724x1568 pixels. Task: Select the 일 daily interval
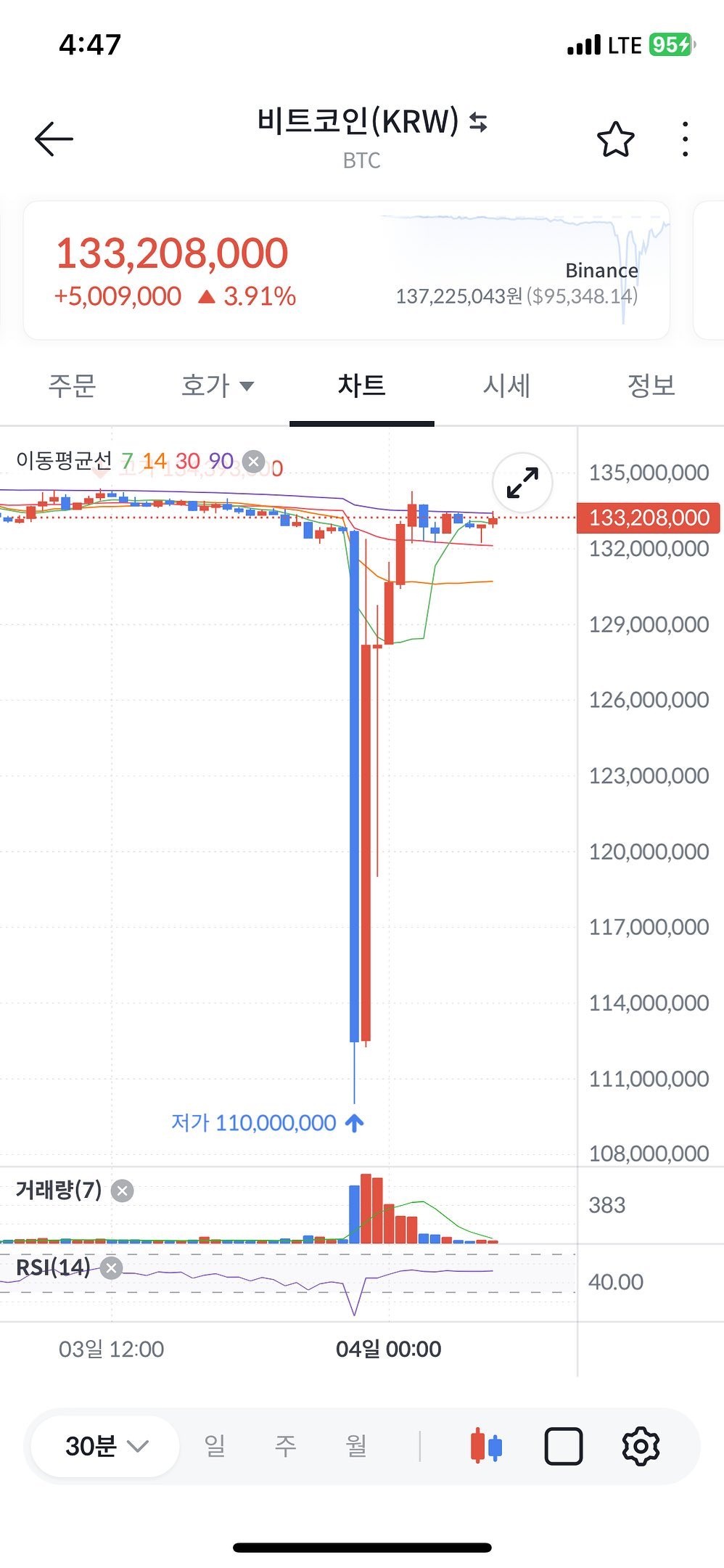click(215, 1446)
